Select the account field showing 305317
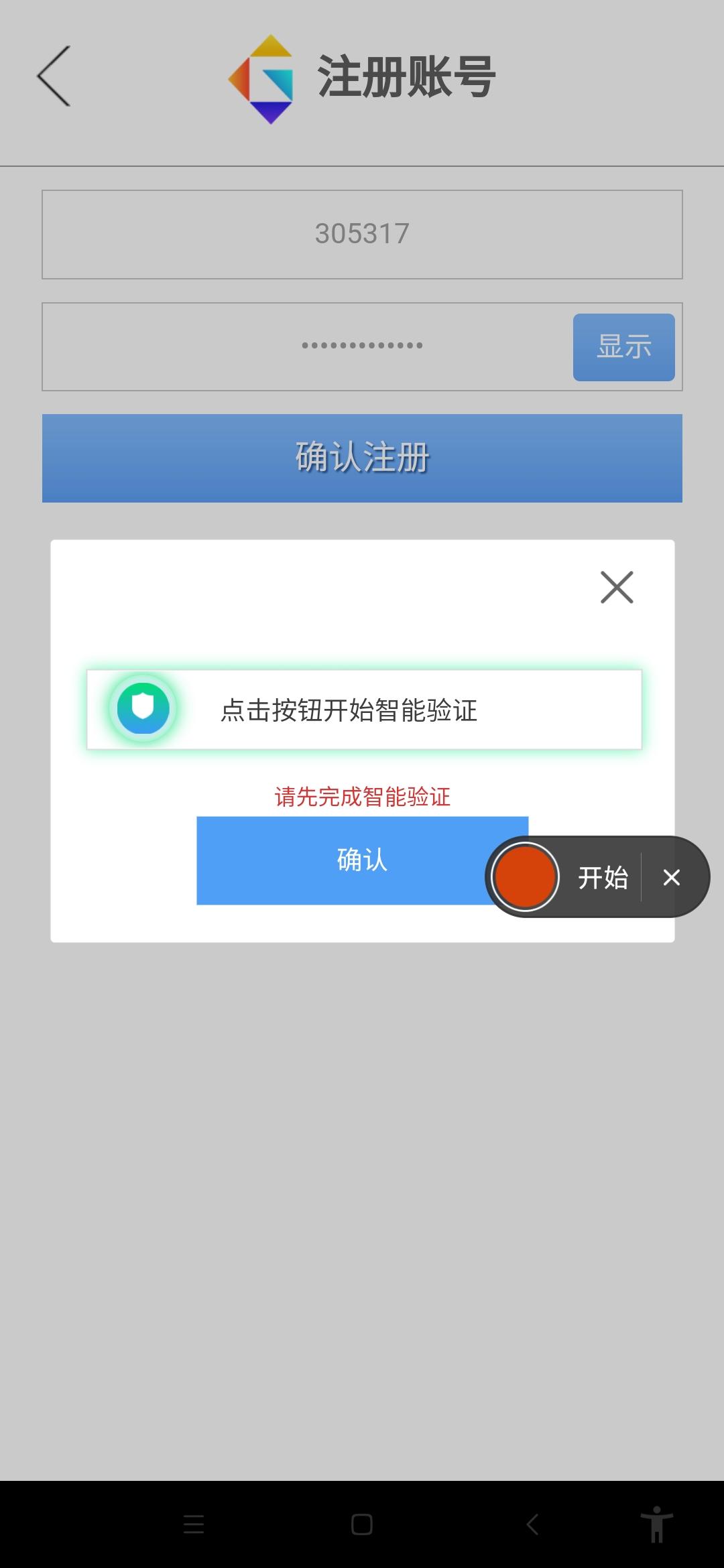Image resolution: width=724 pixels, height=1568 pixels. (362, 234)
